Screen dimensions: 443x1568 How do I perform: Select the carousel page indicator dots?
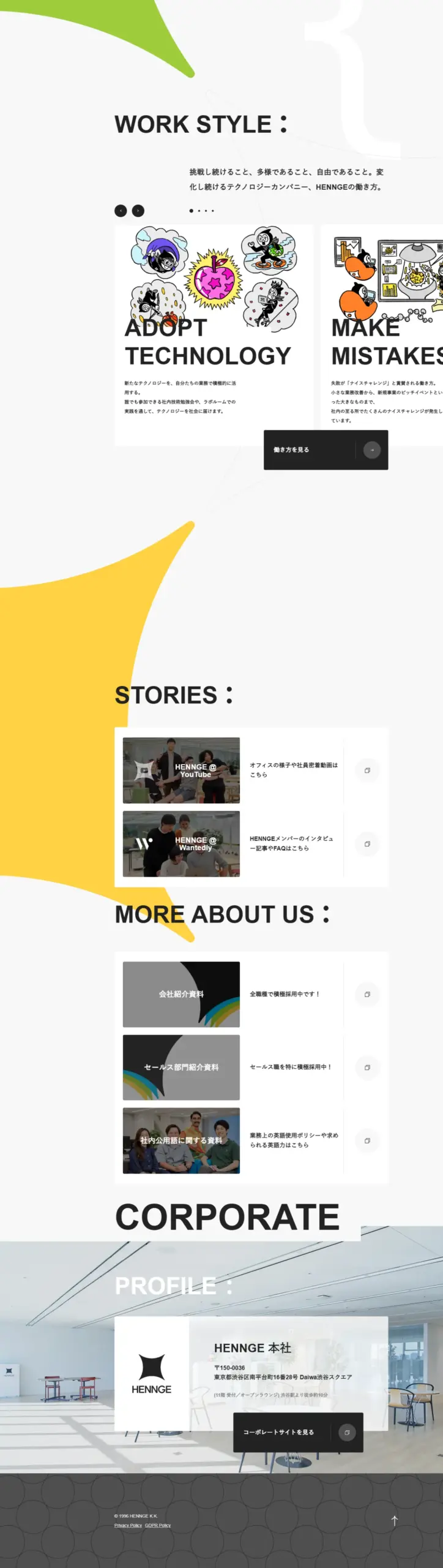[x=201, y=211]
